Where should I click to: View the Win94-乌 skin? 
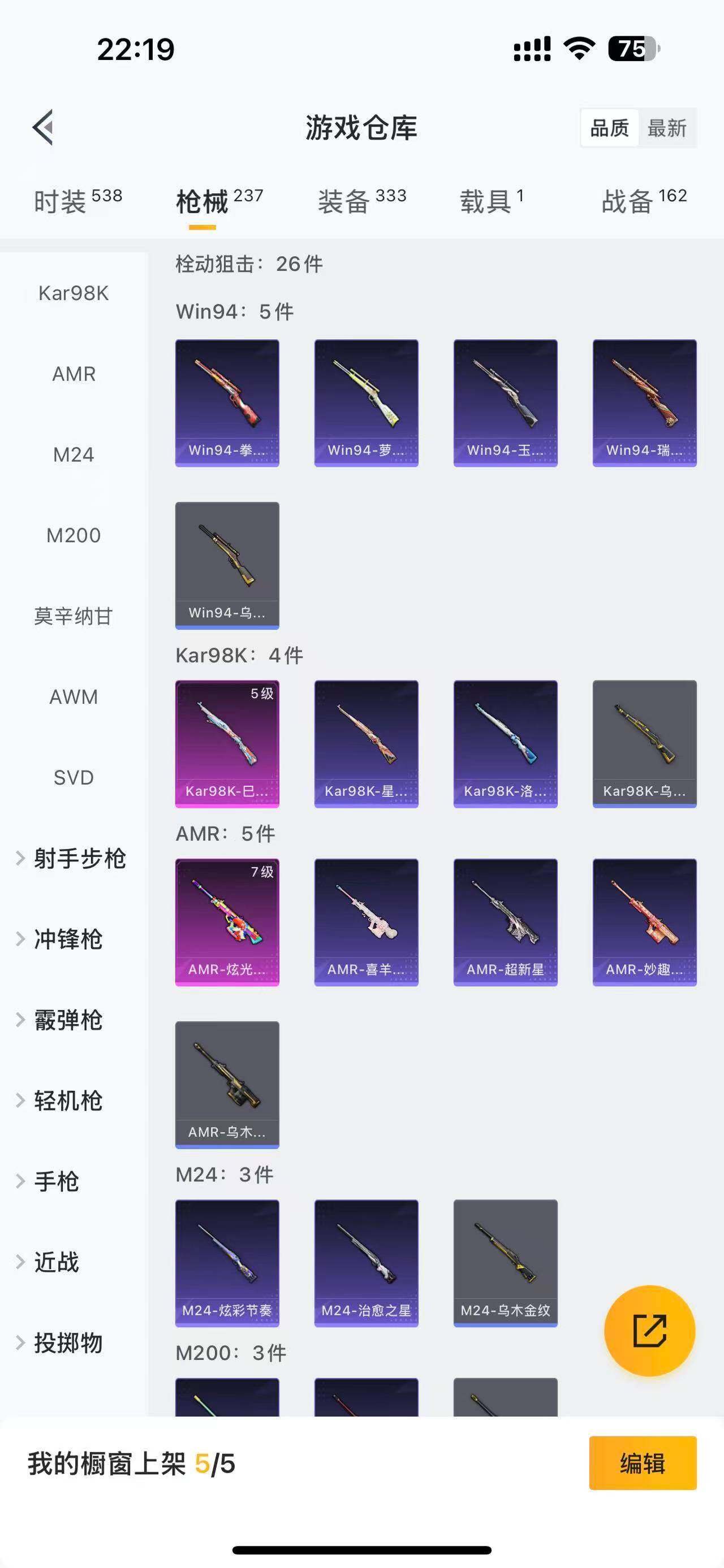click(227, 565)
